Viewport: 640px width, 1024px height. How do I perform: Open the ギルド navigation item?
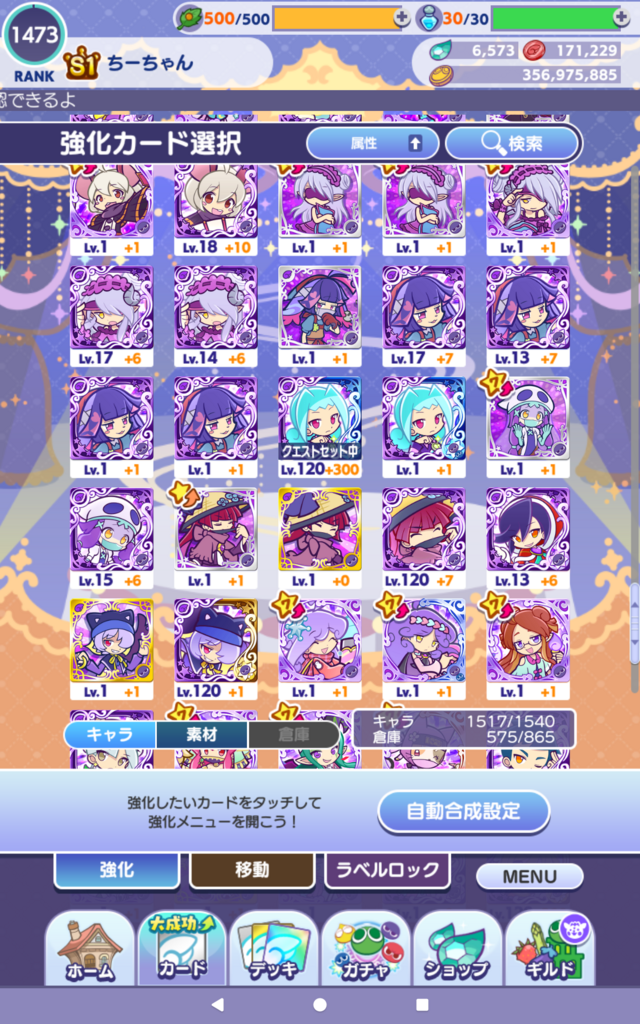550,948
